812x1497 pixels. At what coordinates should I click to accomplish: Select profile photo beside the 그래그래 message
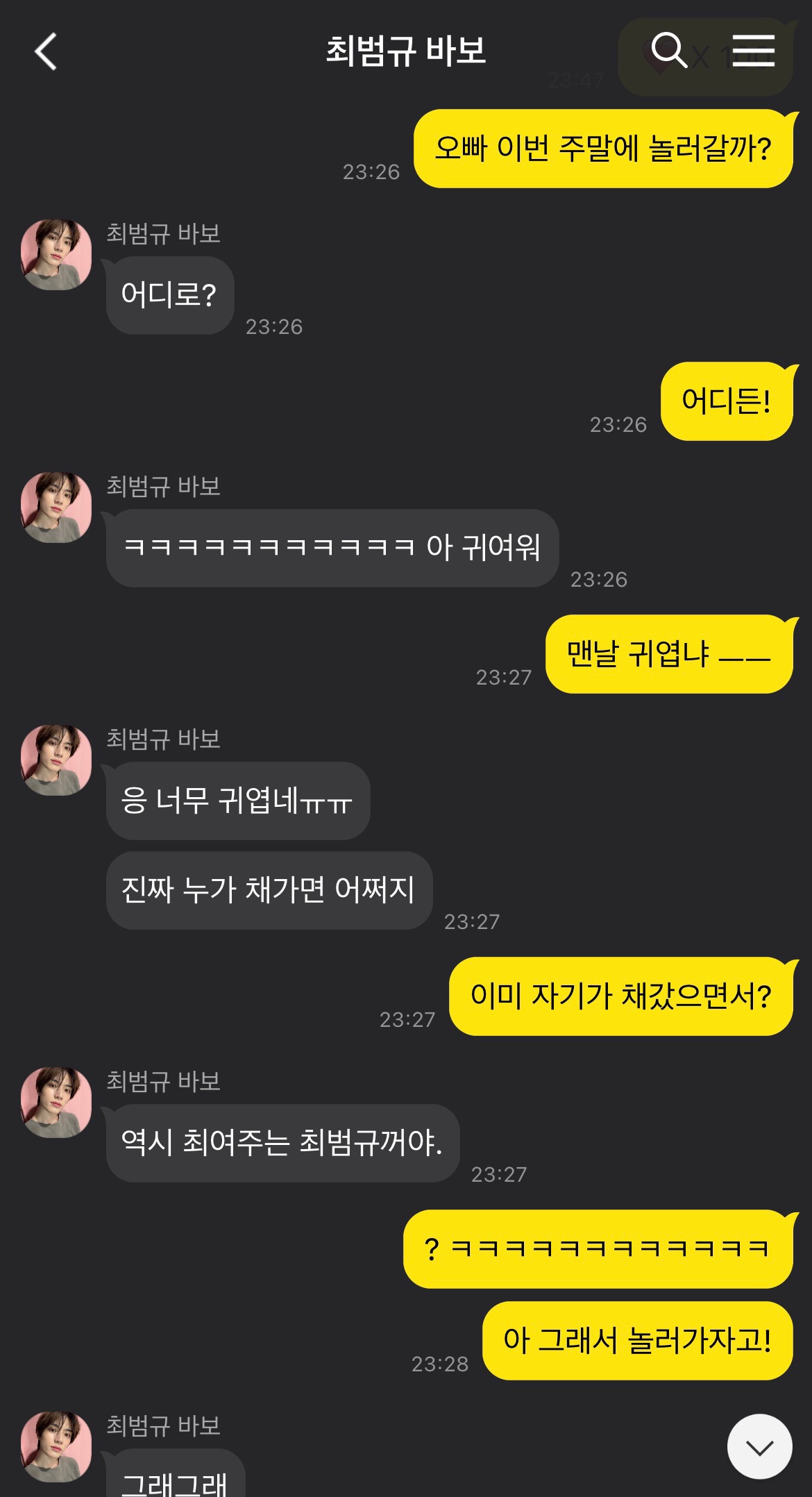(56, 1446)
